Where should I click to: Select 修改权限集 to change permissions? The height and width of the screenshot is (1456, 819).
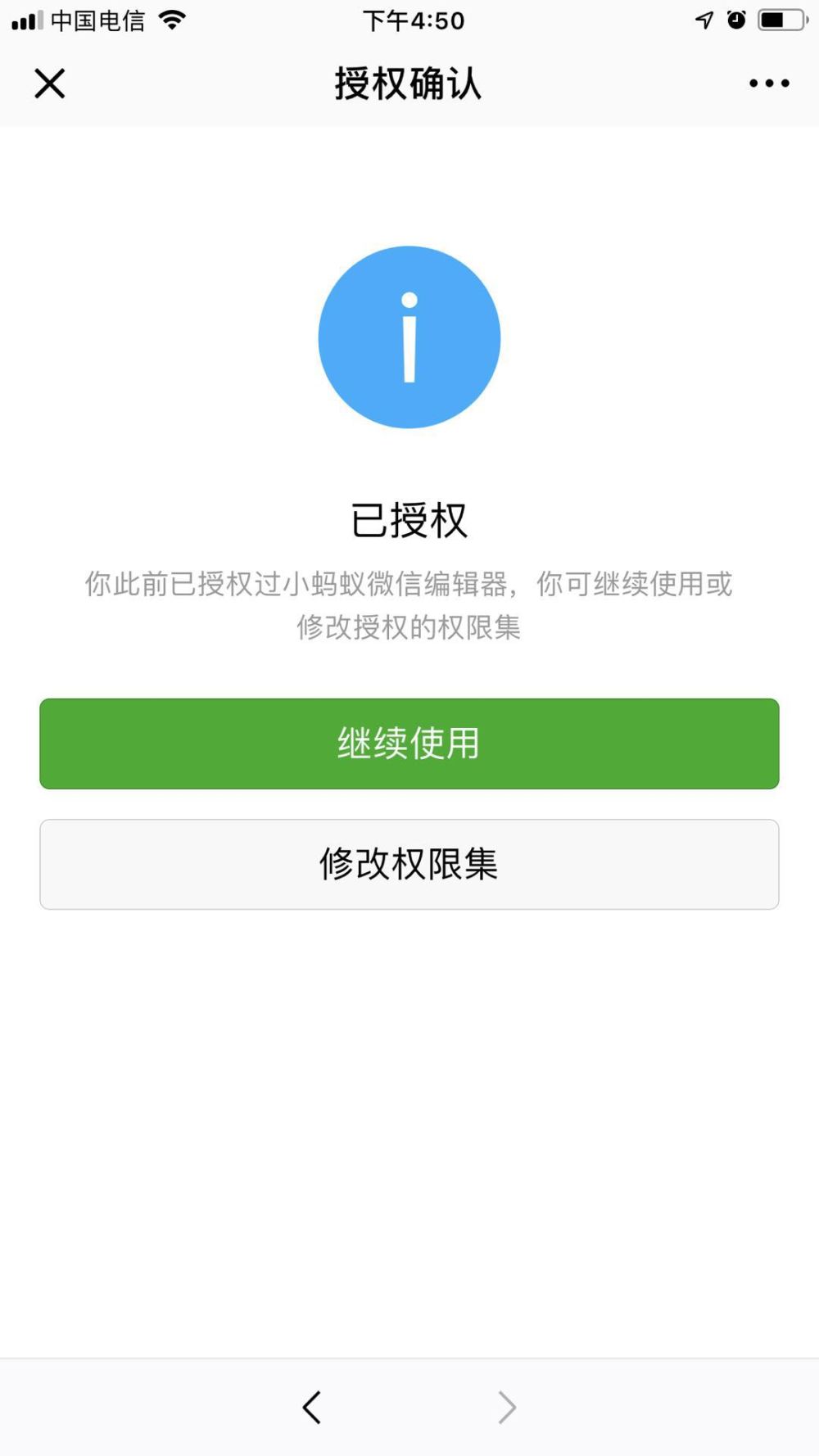point(409,864)
